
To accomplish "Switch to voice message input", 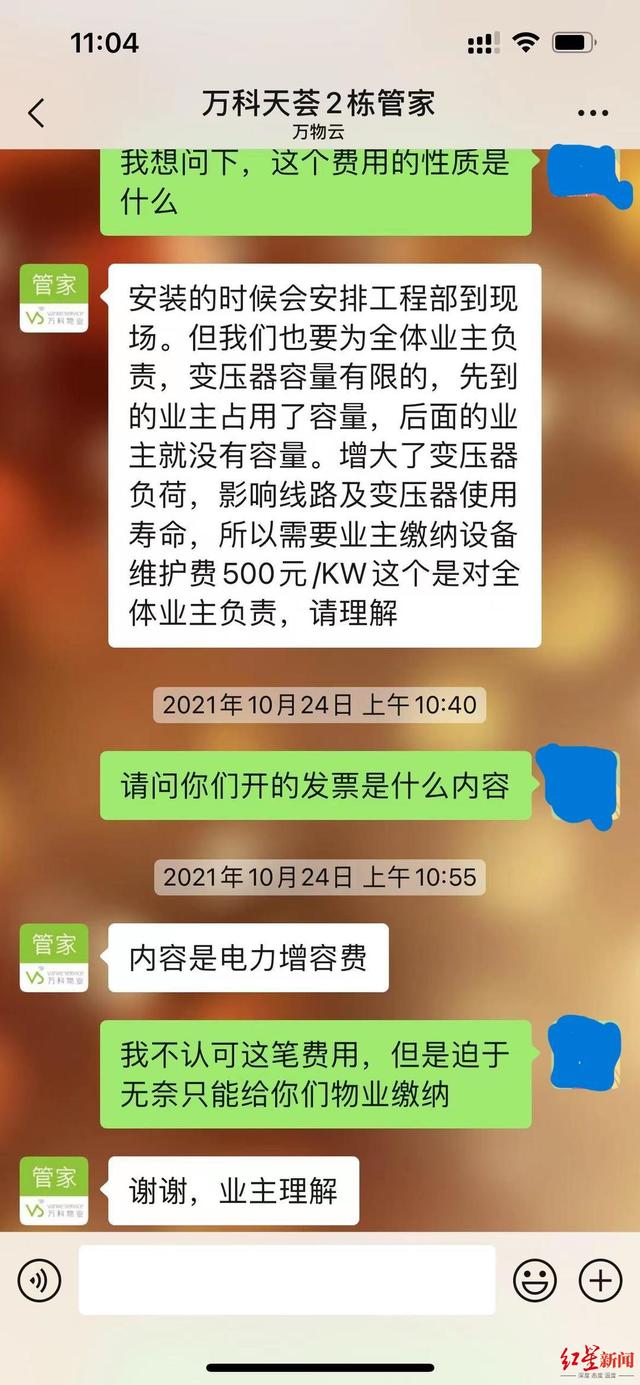I will 40,1280.
